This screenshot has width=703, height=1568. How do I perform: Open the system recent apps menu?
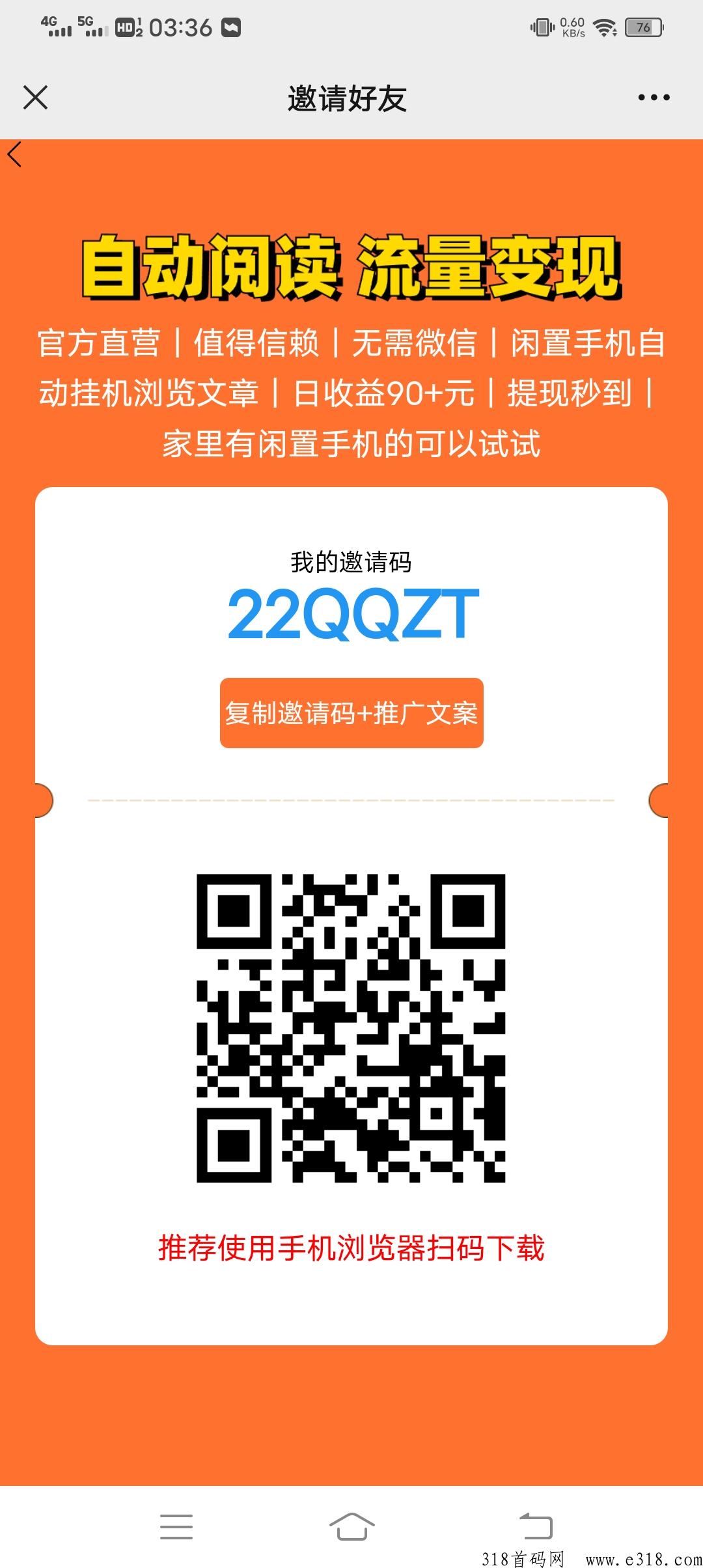[176, 1526]
